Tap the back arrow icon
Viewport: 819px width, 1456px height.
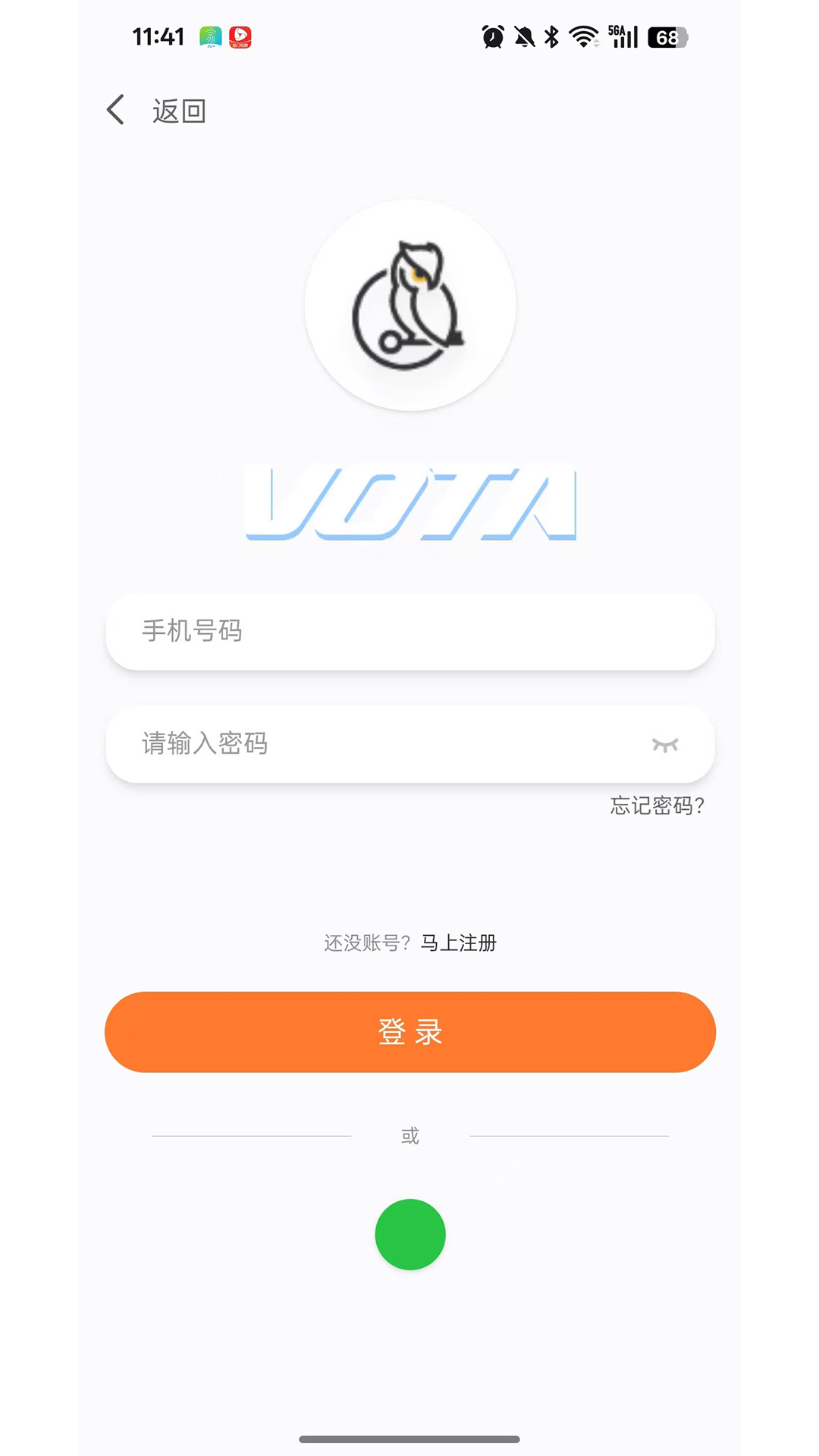tap(115, 109)
